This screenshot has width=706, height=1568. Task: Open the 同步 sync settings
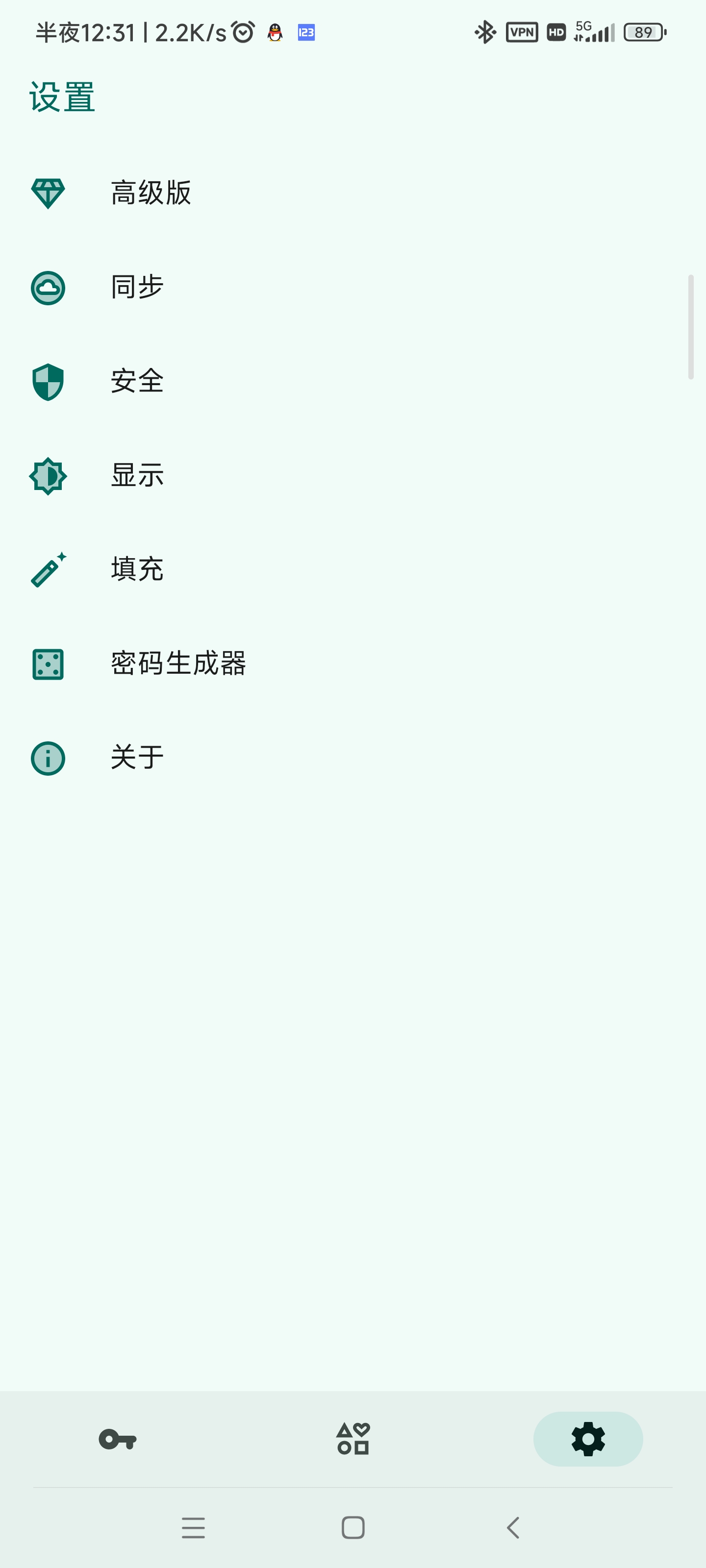137,287
